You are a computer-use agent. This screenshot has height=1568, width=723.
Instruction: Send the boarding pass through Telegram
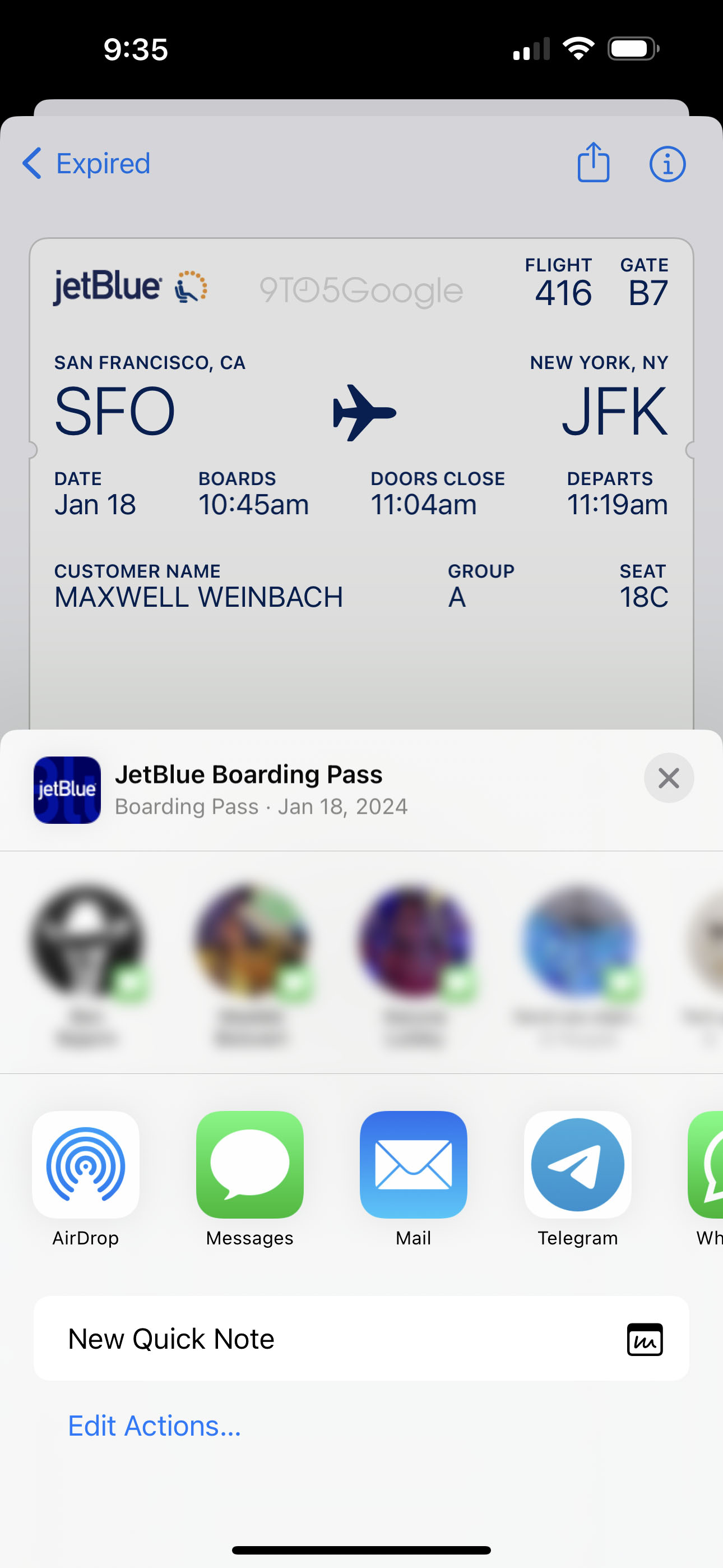(x=577, y=1164)
